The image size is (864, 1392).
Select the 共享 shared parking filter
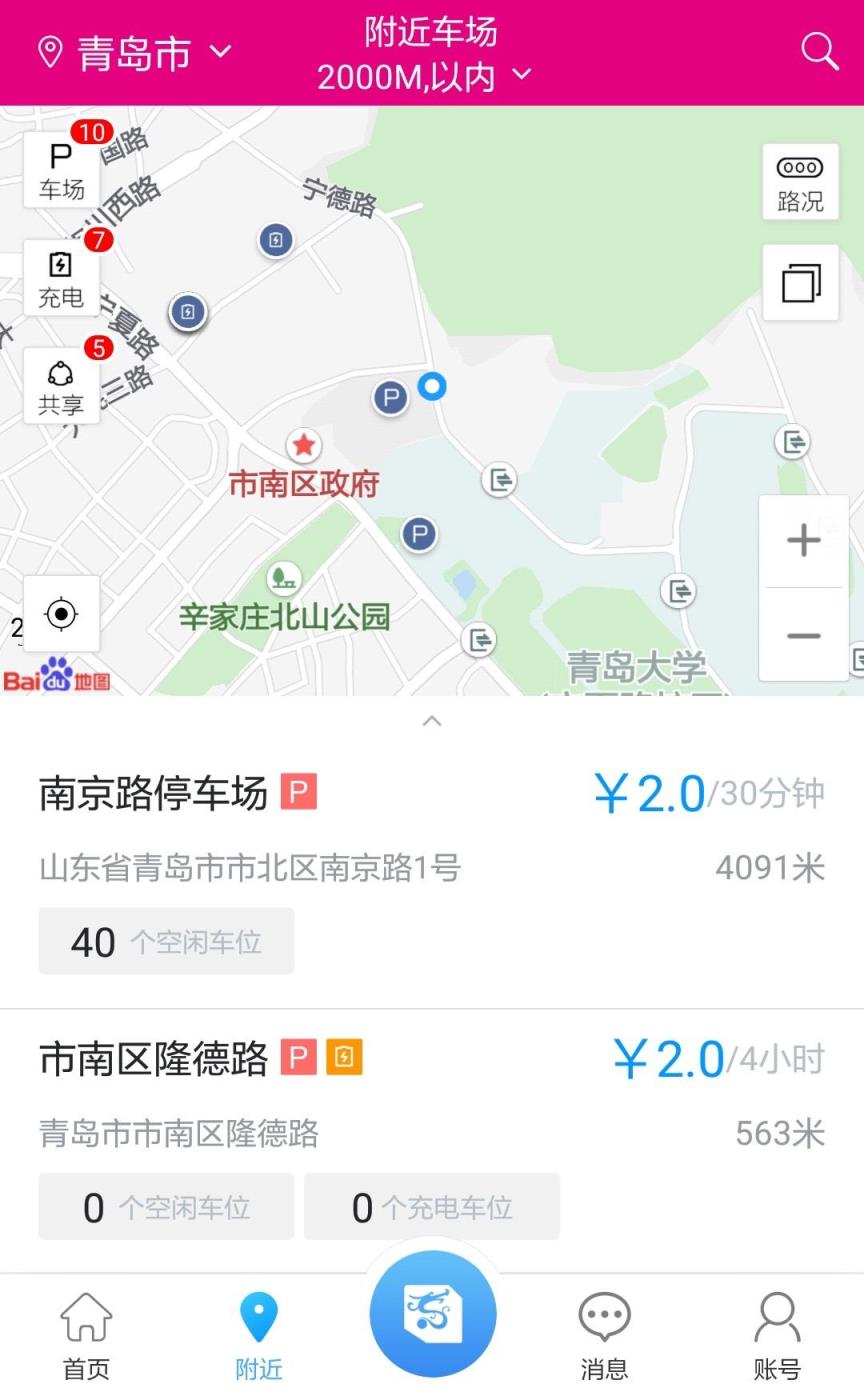coord(60,385)
